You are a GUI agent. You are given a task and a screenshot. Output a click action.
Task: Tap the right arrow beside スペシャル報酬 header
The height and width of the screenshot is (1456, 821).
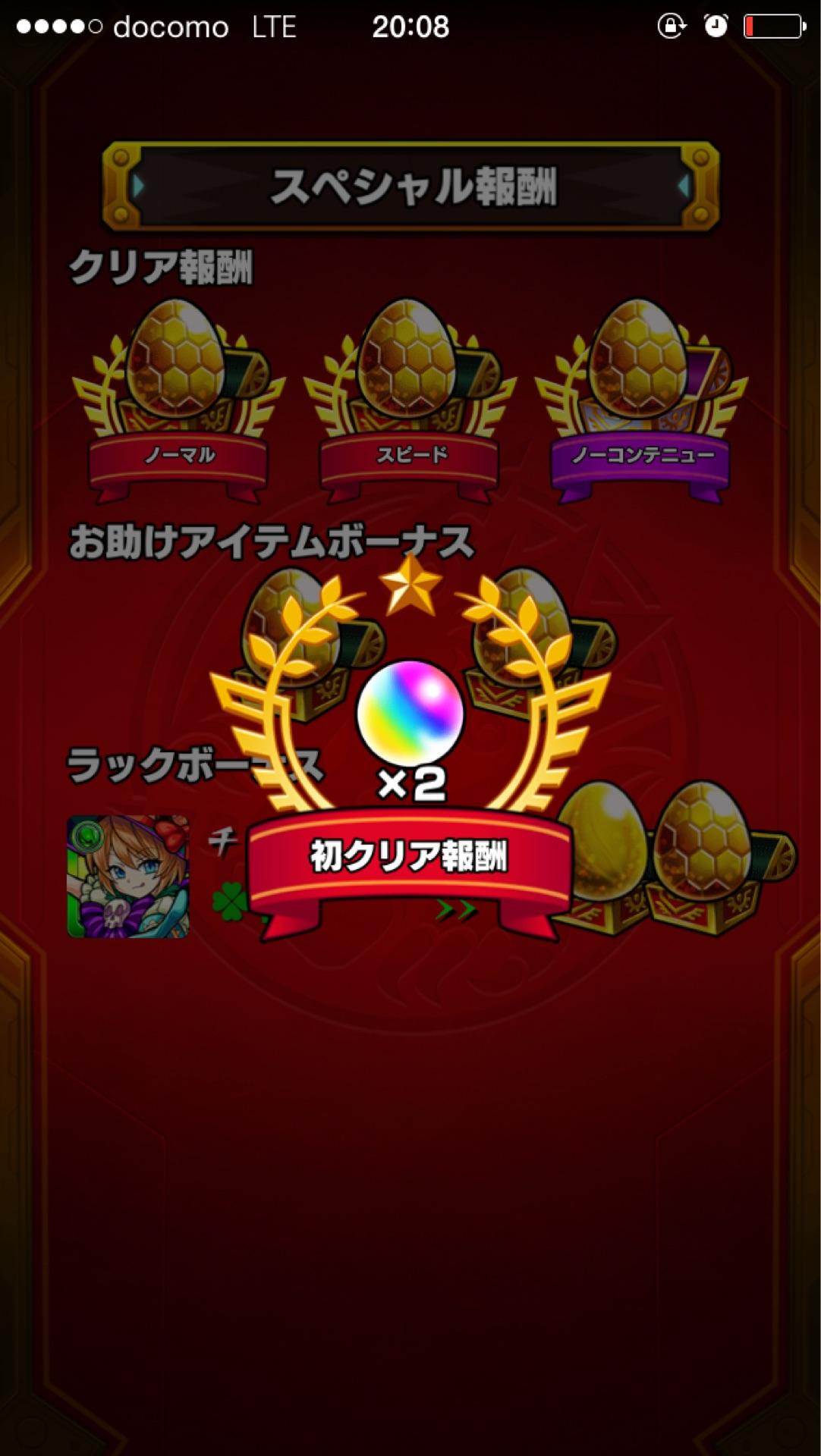pyautogui.click(x=684, y=184)
